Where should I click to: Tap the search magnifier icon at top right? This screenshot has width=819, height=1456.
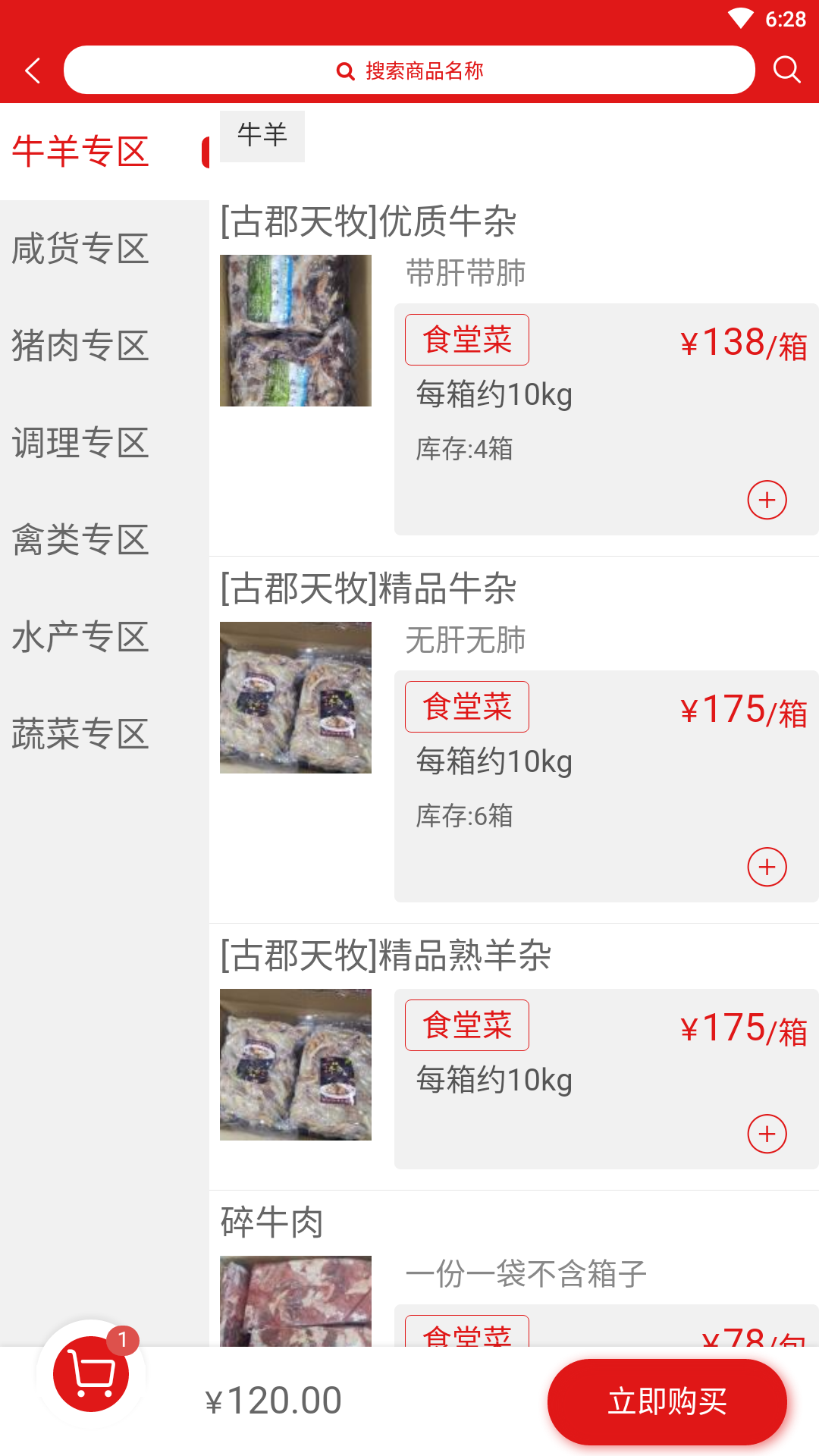click(786, 70)
